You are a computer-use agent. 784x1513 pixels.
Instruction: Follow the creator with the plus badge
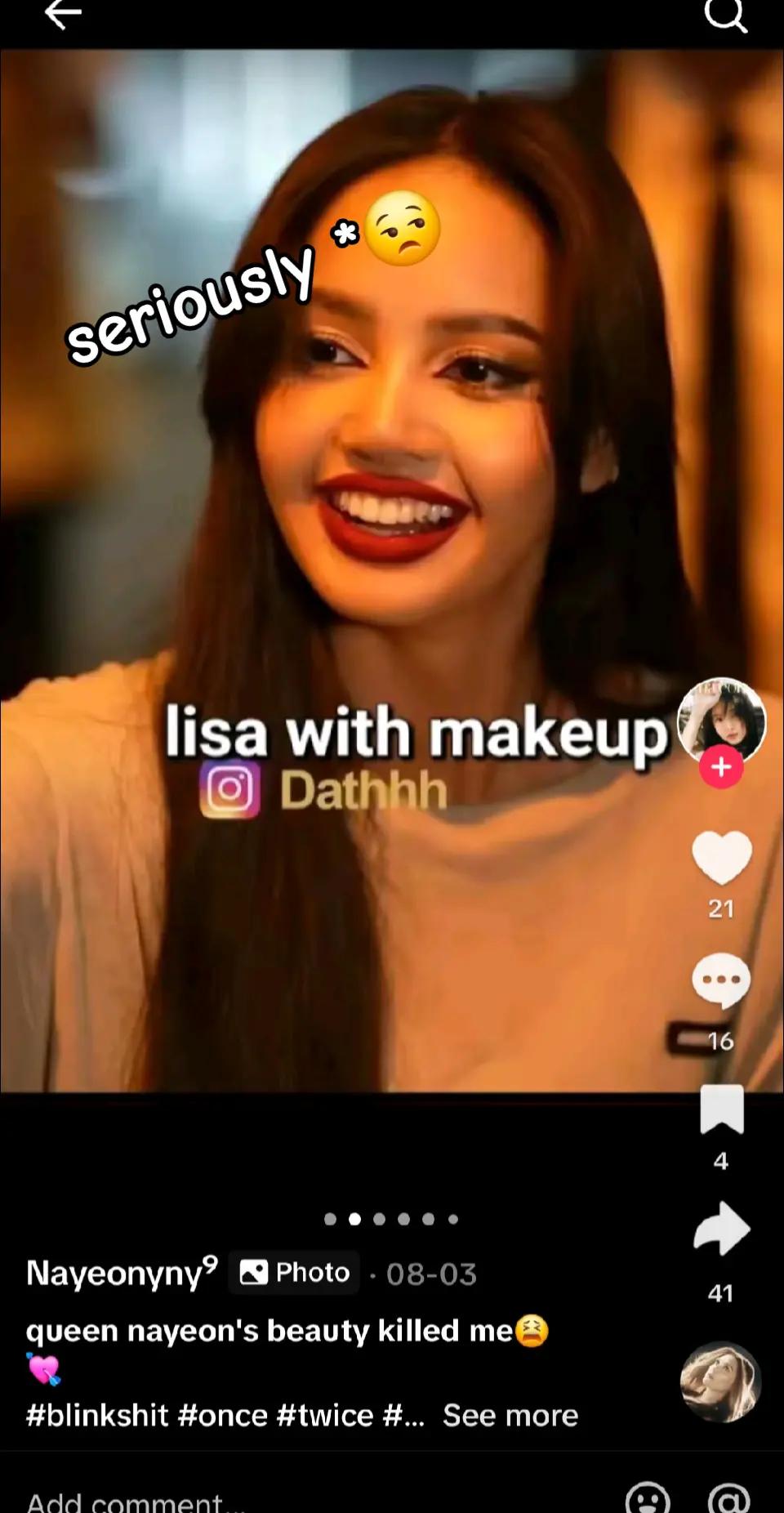tap(720, 767)
